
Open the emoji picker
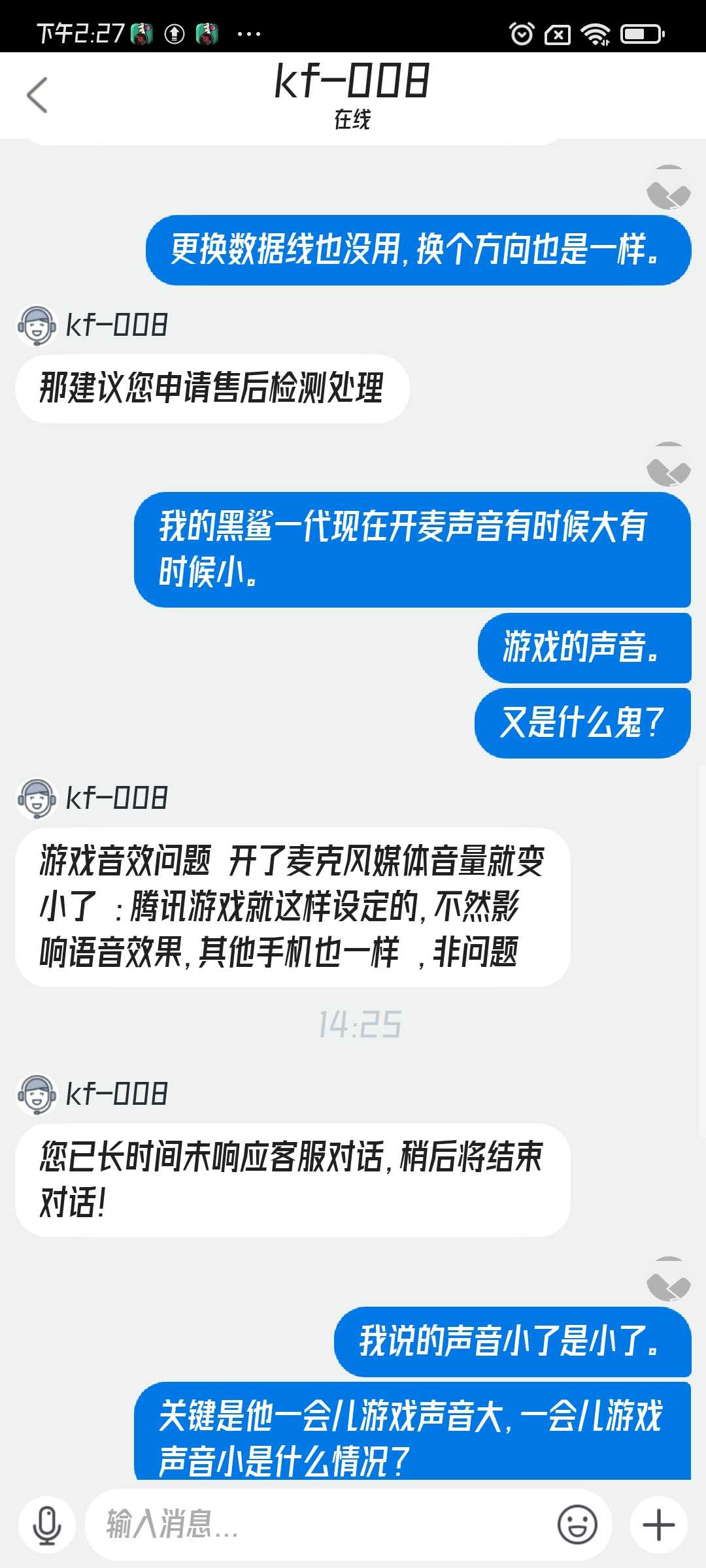pyautogui.click(x=577, y=1526)
